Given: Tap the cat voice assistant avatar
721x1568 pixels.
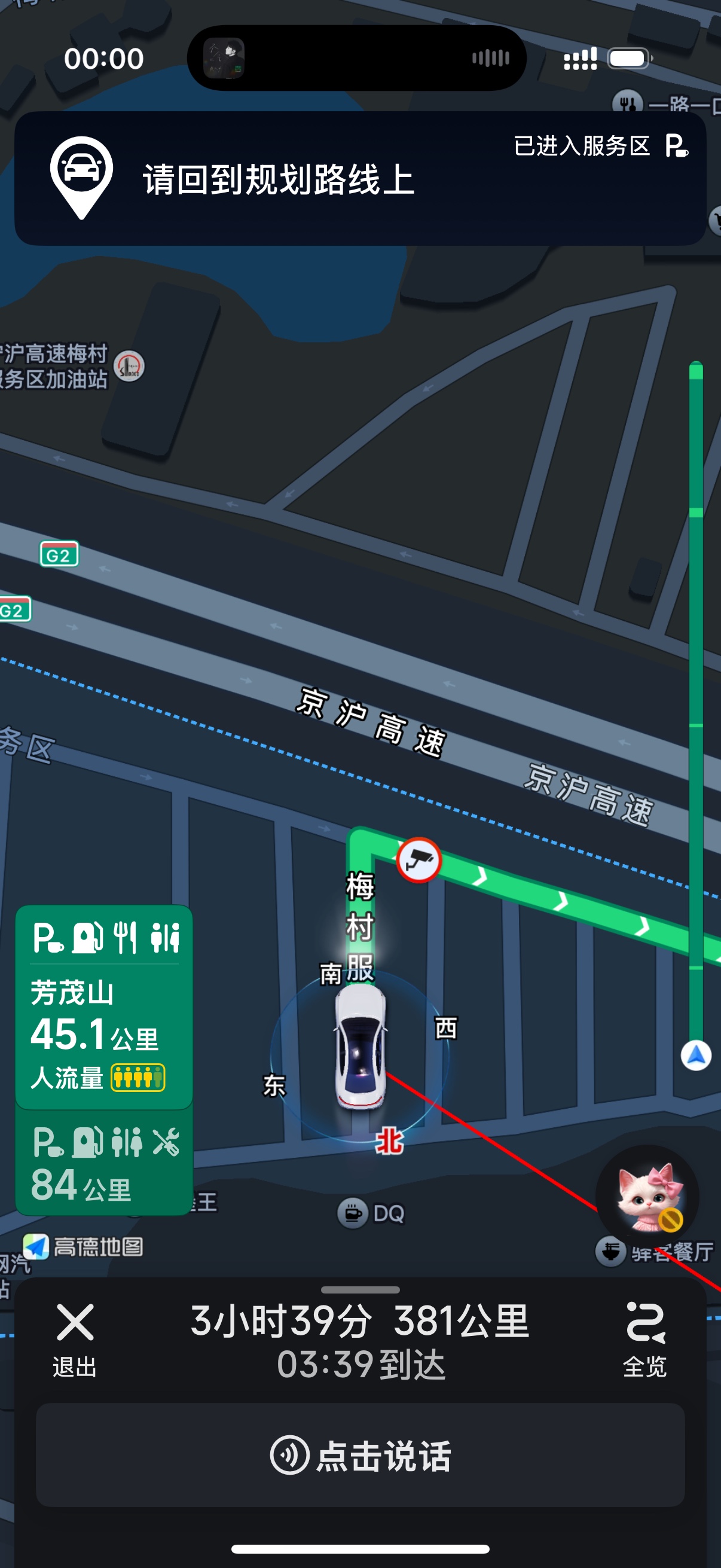Looking at the screenshot, I should [647, 1197].
